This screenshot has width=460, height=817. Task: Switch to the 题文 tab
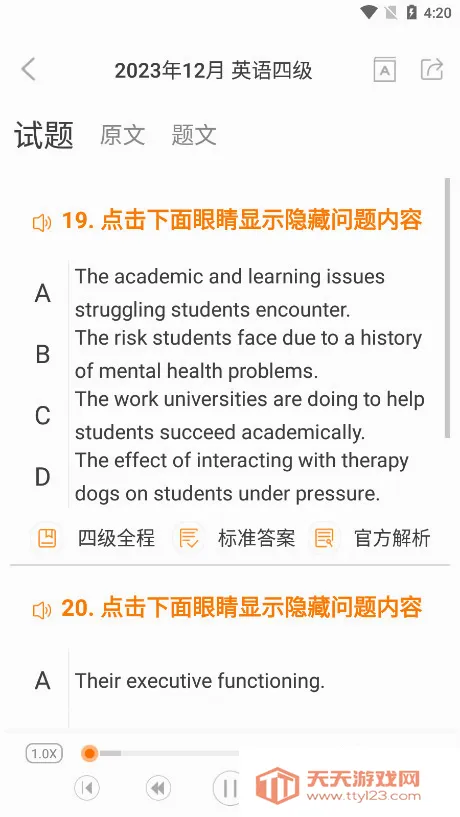(194, 135)
